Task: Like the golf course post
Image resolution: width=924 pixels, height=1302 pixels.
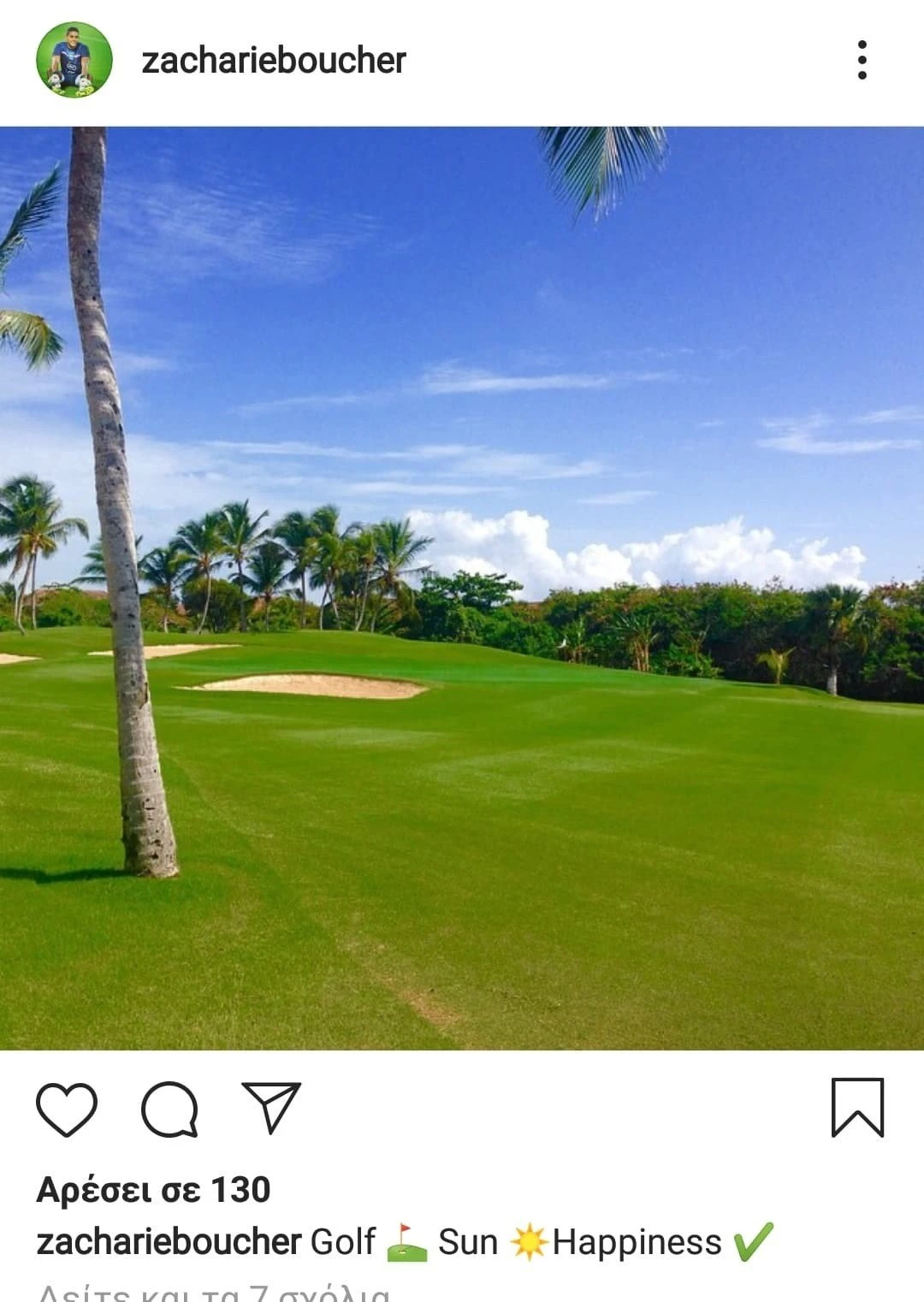Action: click(x=67, y=1109)
